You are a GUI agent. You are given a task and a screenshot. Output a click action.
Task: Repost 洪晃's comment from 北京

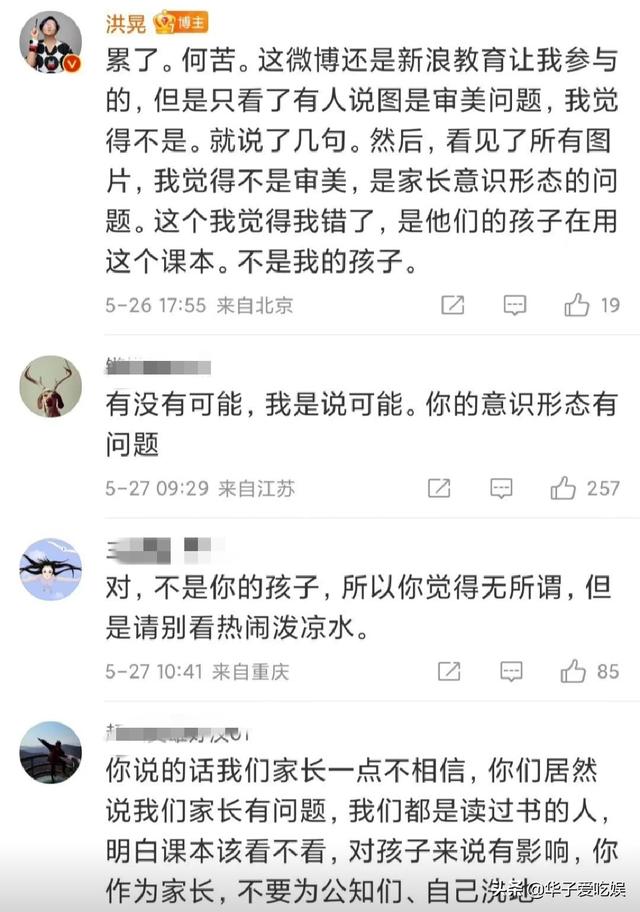452,305
